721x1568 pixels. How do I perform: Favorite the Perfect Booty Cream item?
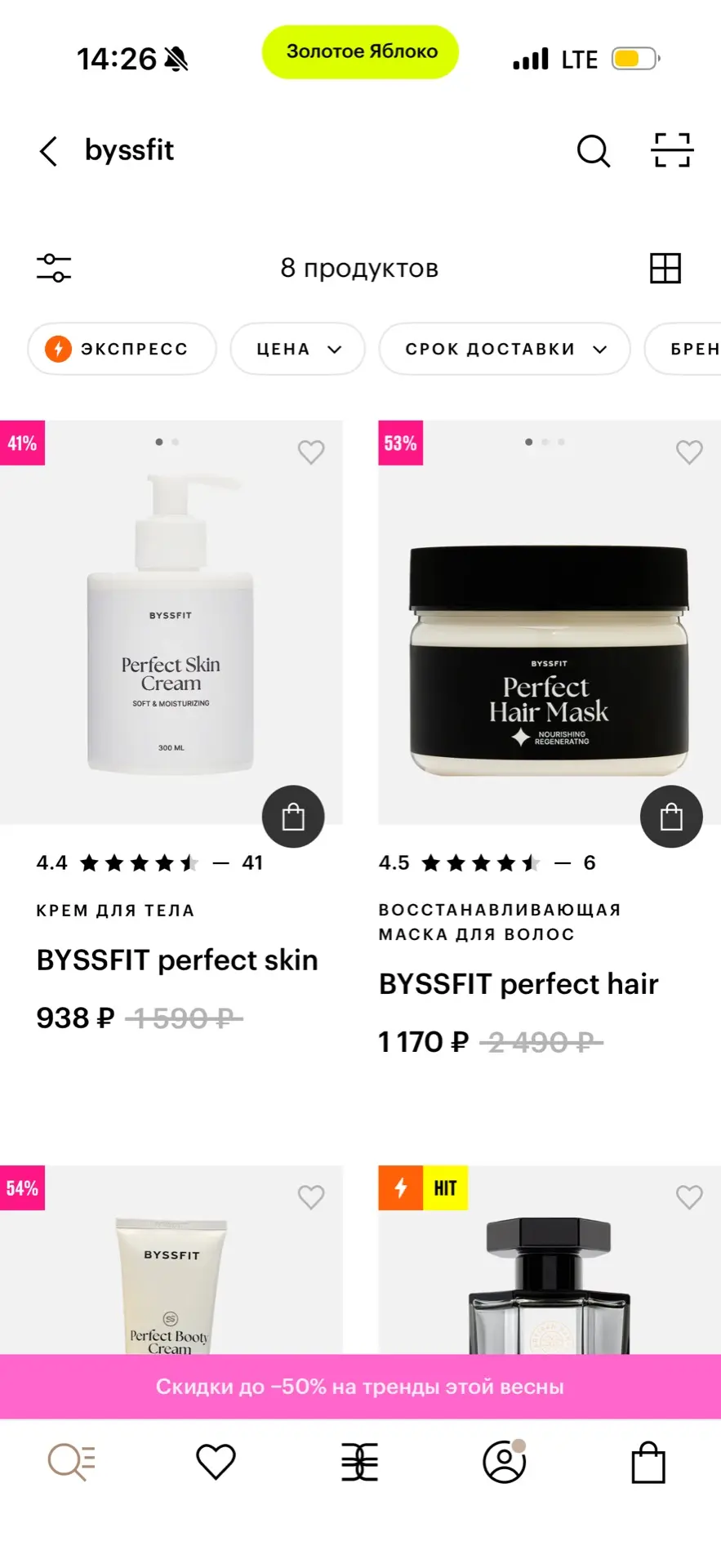click(311, 1197)
